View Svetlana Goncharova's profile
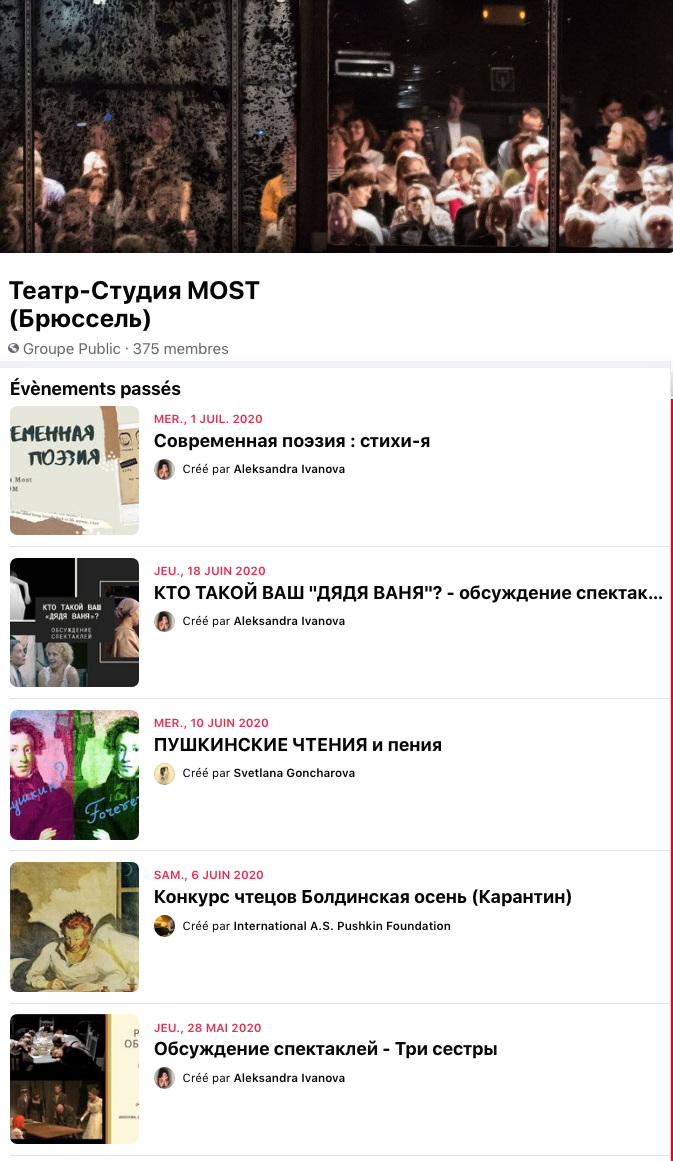Image resolution: width=673 pixels, height=1161 pixels. click(x=294, y=773)
